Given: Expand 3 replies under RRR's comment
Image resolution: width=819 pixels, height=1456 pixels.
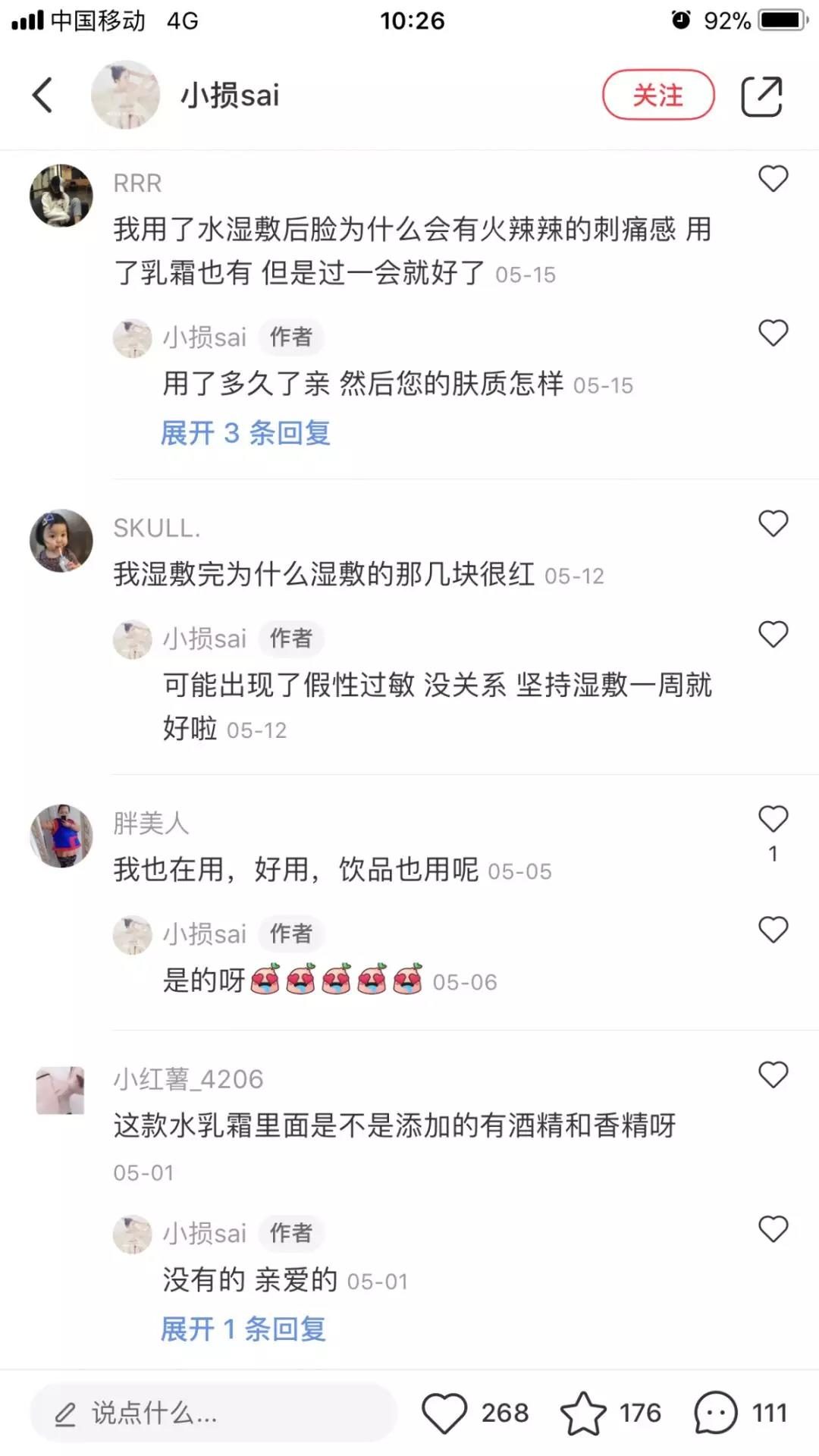Looking at the screenshot, I should point(246,433).
